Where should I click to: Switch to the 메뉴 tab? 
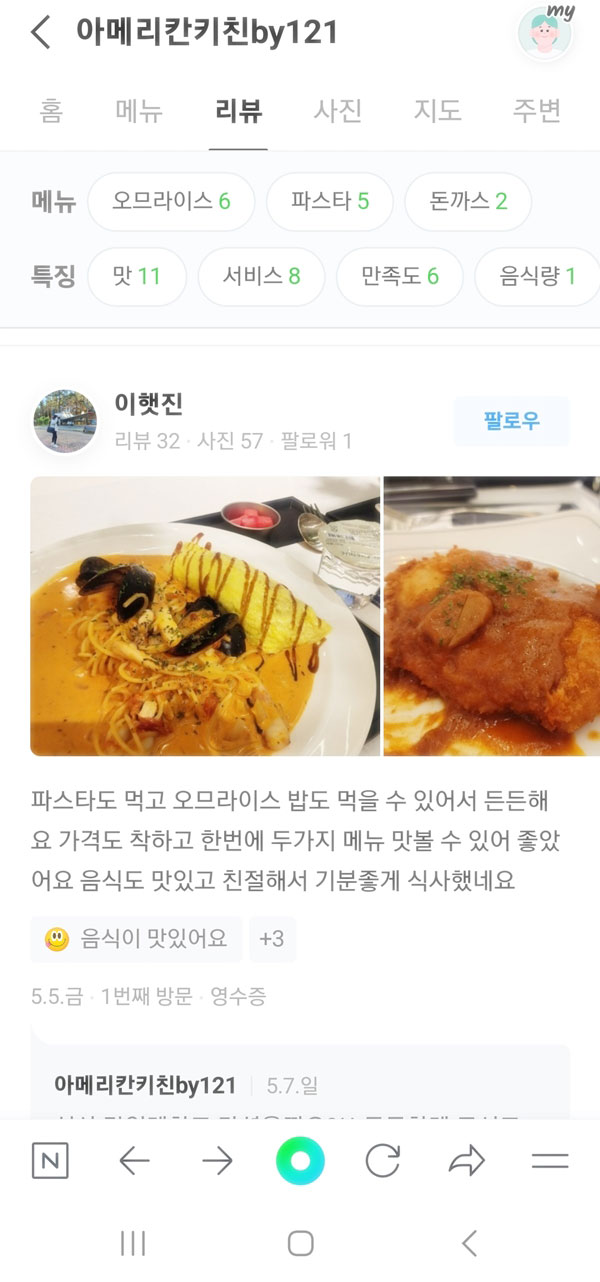(139, 111)
